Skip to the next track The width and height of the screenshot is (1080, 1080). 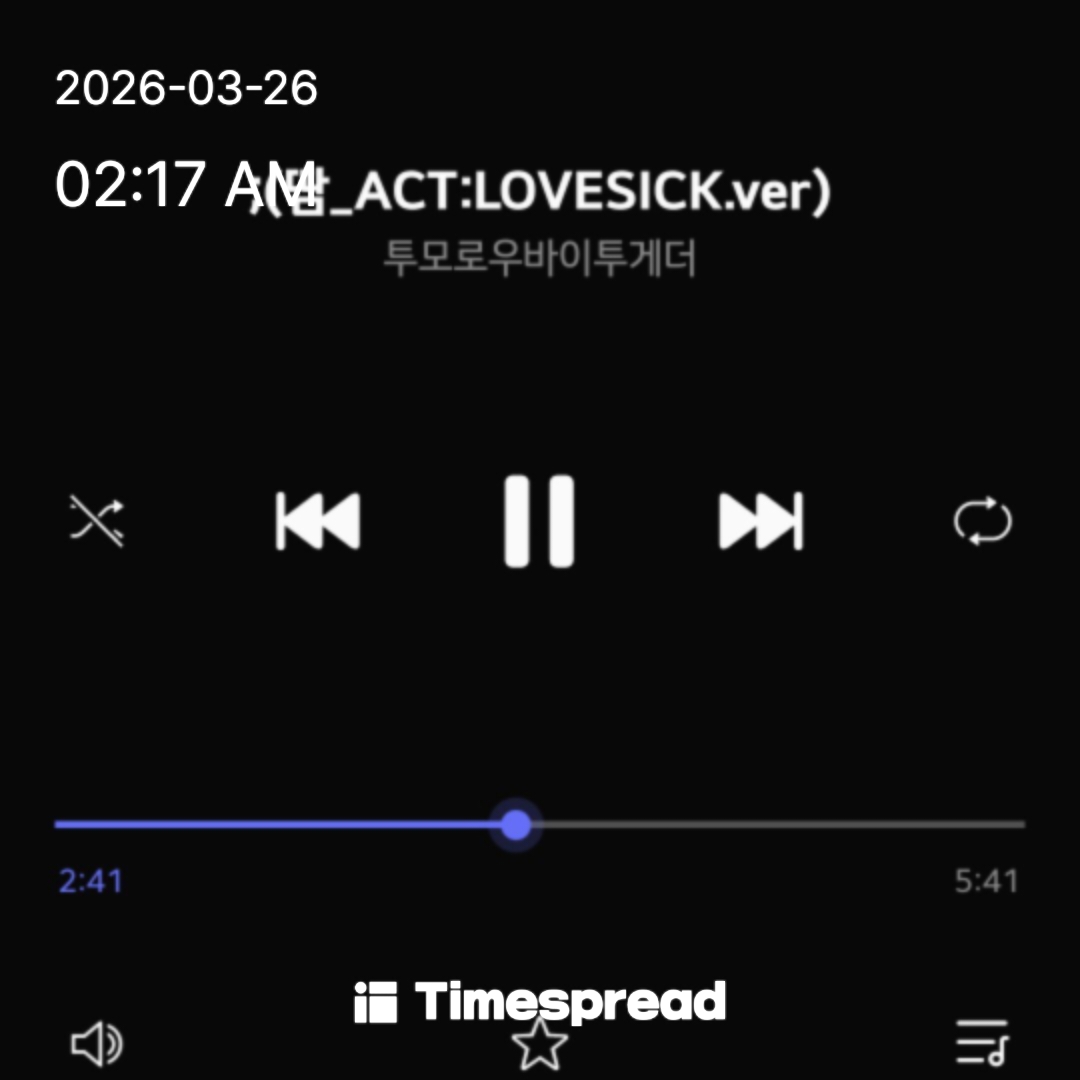(x=761, y=522)
